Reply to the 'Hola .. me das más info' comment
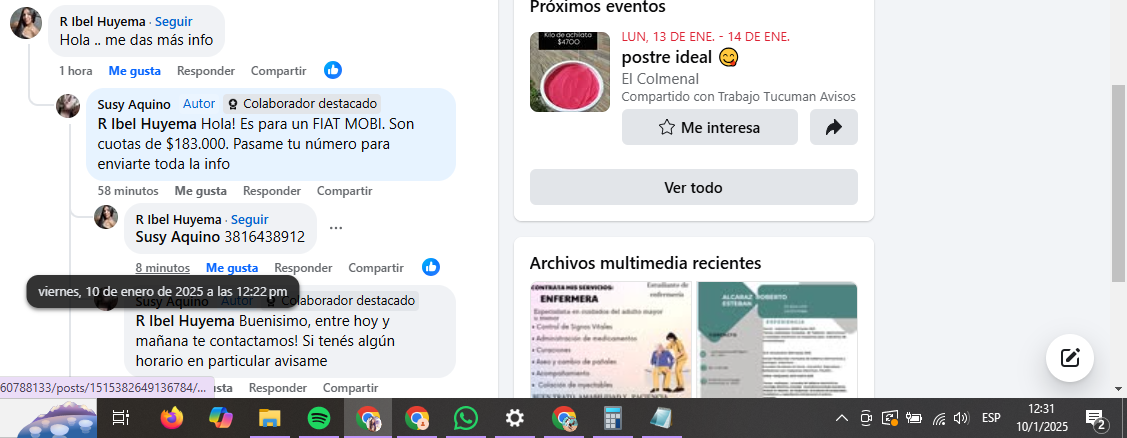Viewport: 1127px width, 438px height. (x=205, y=71)
